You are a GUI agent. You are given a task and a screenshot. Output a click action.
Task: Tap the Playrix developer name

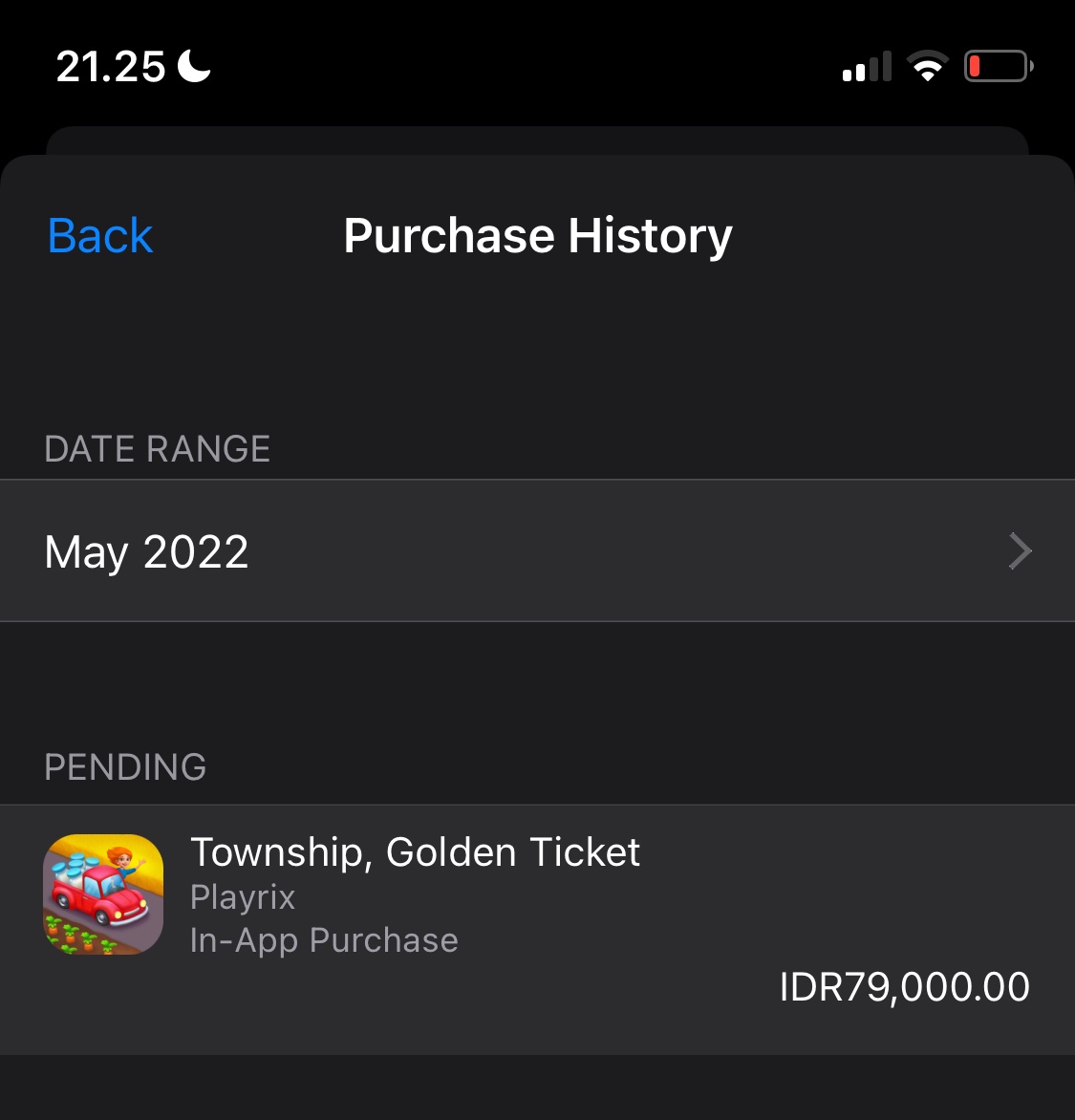242,896
